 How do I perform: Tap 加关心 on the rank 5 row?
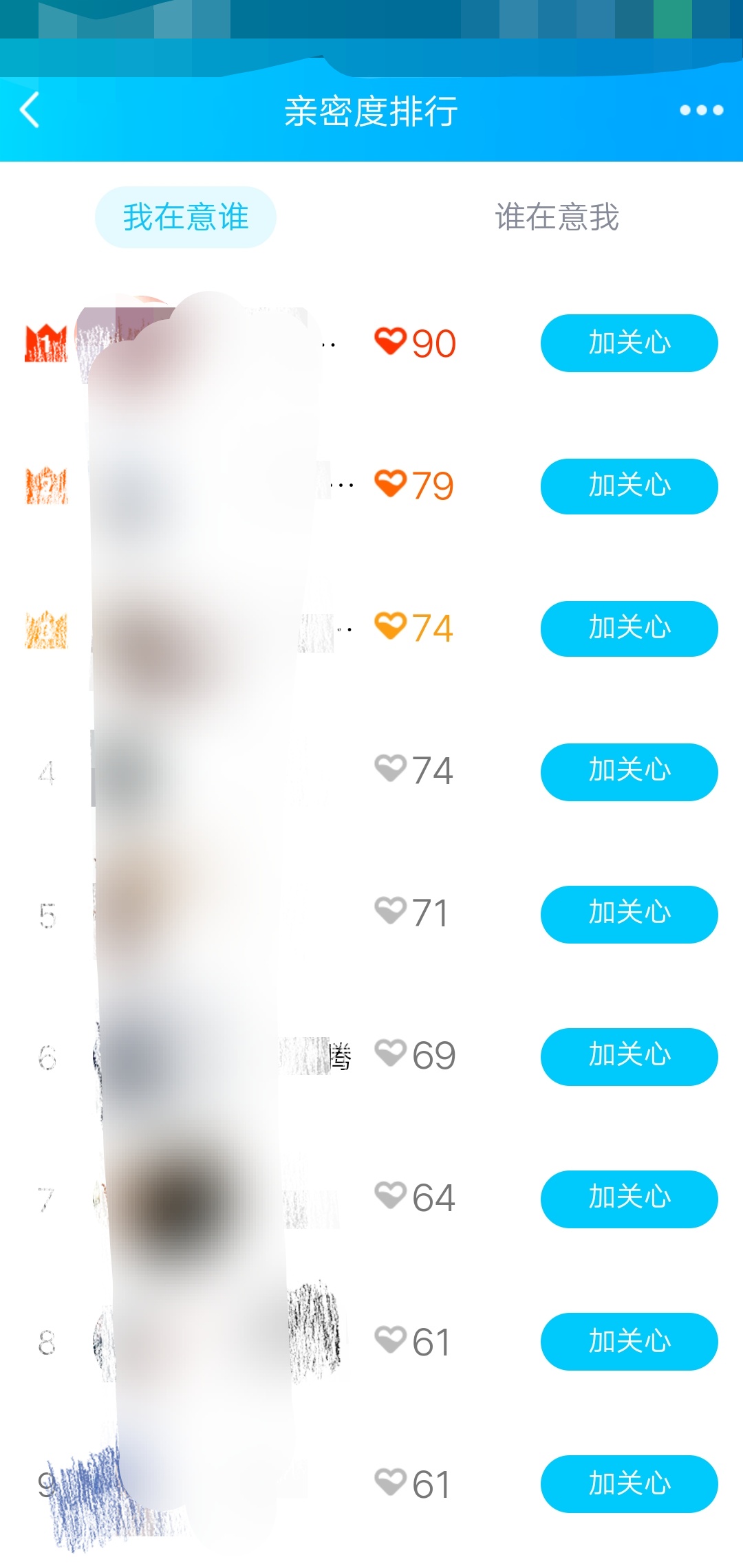(628, 914)
